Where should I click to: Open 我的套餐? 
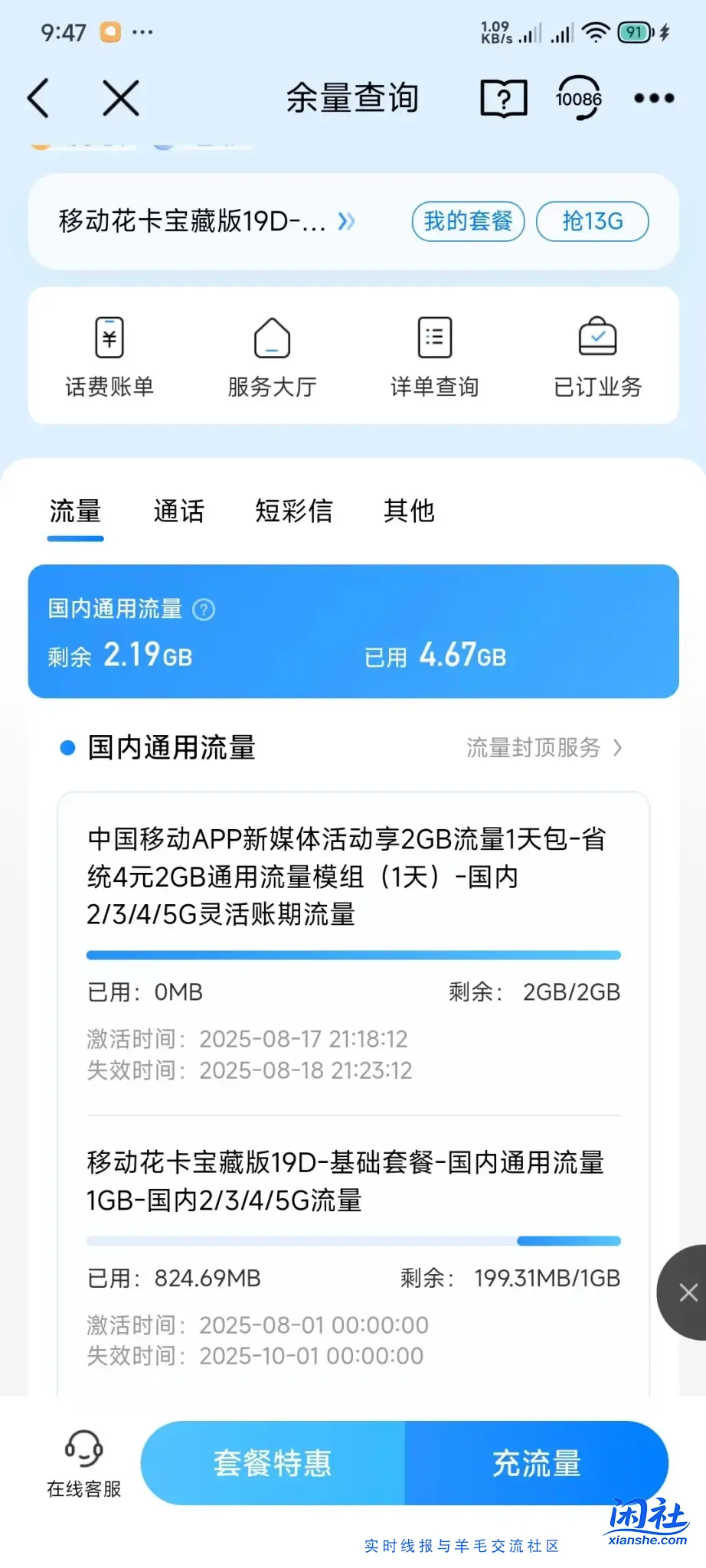click(x=467, y=222)
